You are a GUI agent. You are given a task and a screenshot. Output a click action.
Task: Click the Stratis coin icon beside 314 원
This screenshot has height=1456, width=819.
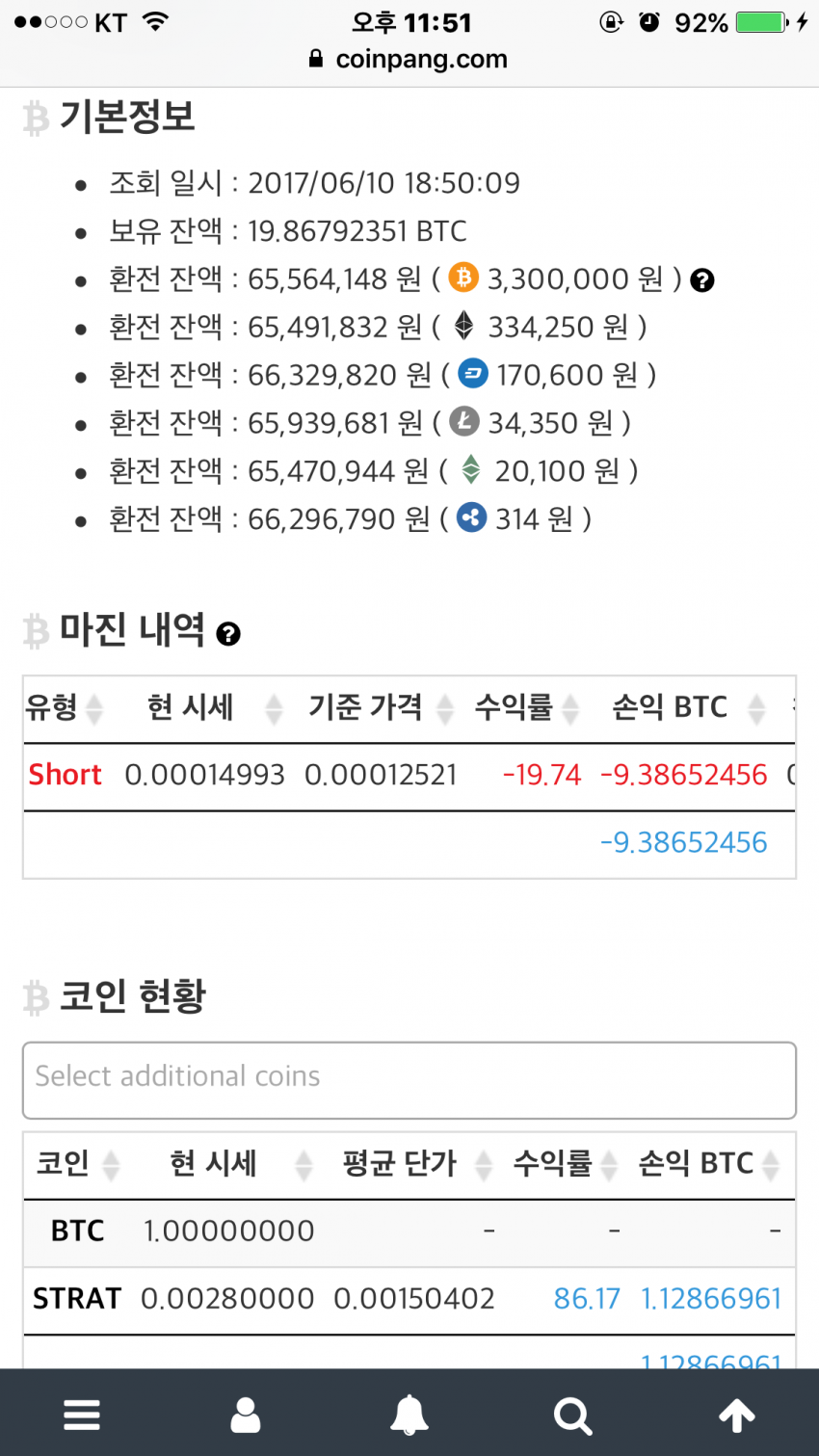471,518
